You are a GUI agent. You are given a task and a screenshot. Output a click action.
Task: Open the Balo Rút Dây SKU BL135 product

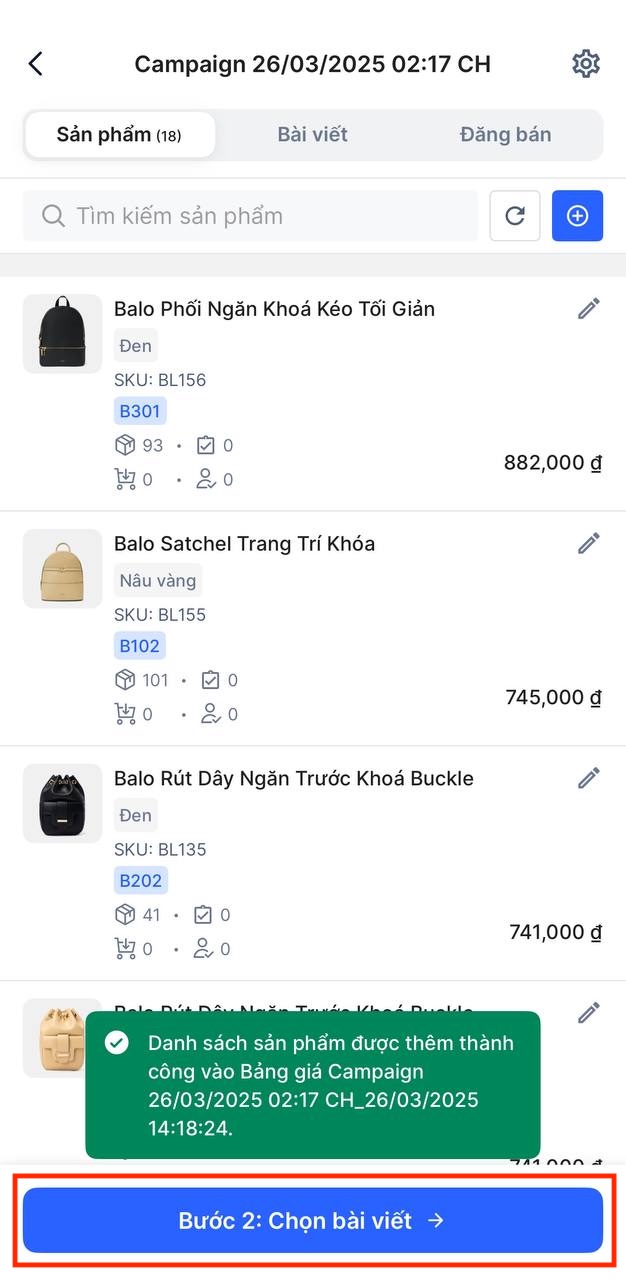pyautogui.click(x=293, y=779)
